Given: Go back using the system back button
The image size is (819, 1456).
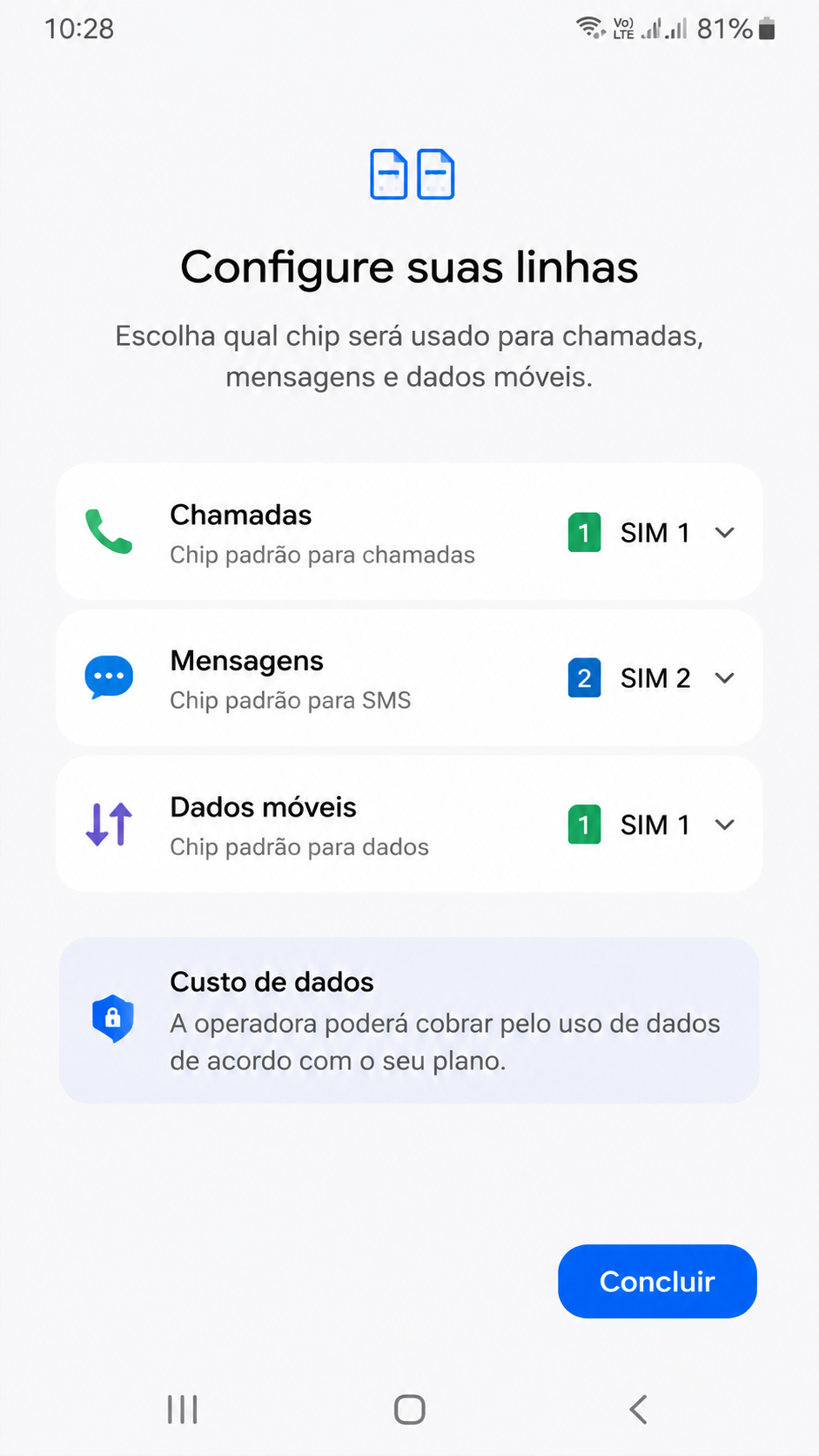Looking at the screenshot, I should click(x=638, y=1409).
